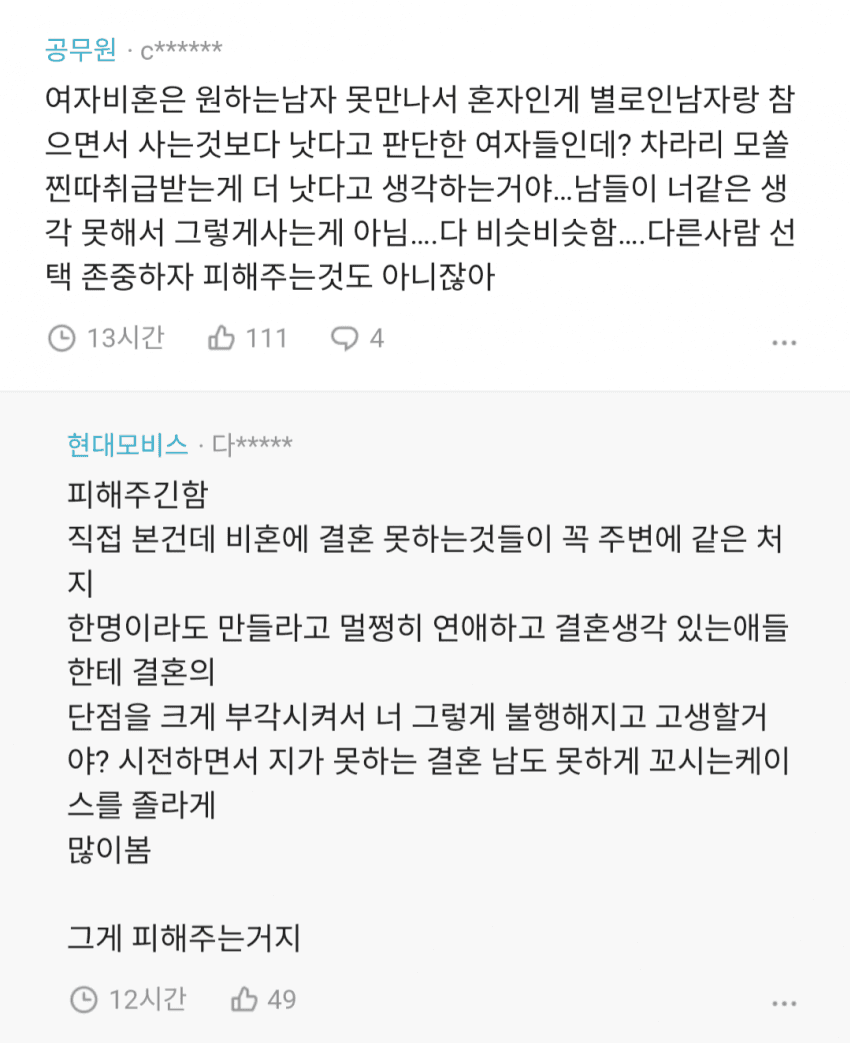This screenshot has width=850, height=1043.
Task: Open the 공무원 company link
Action: (81, 49)
